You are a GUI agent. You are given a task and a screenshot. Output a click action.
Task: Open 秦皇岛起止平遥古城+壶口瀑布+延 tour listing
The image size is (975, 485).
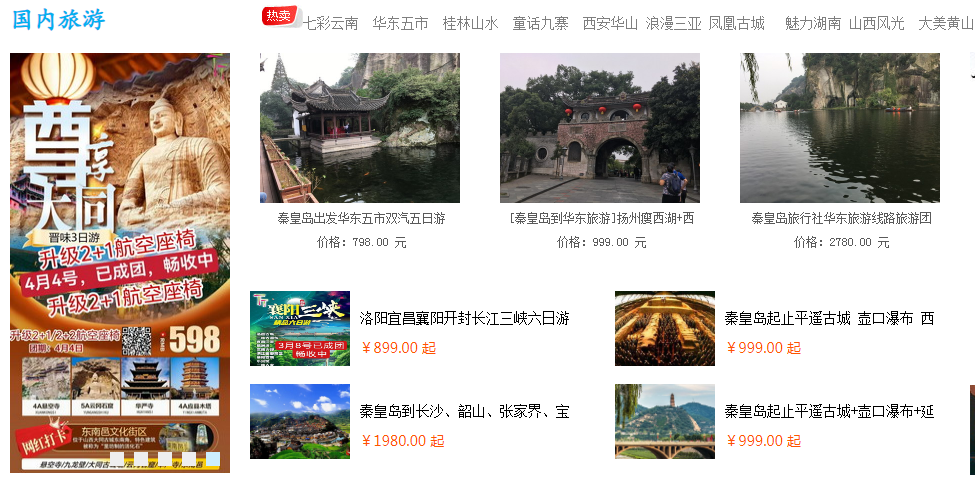tap(829, 411)
